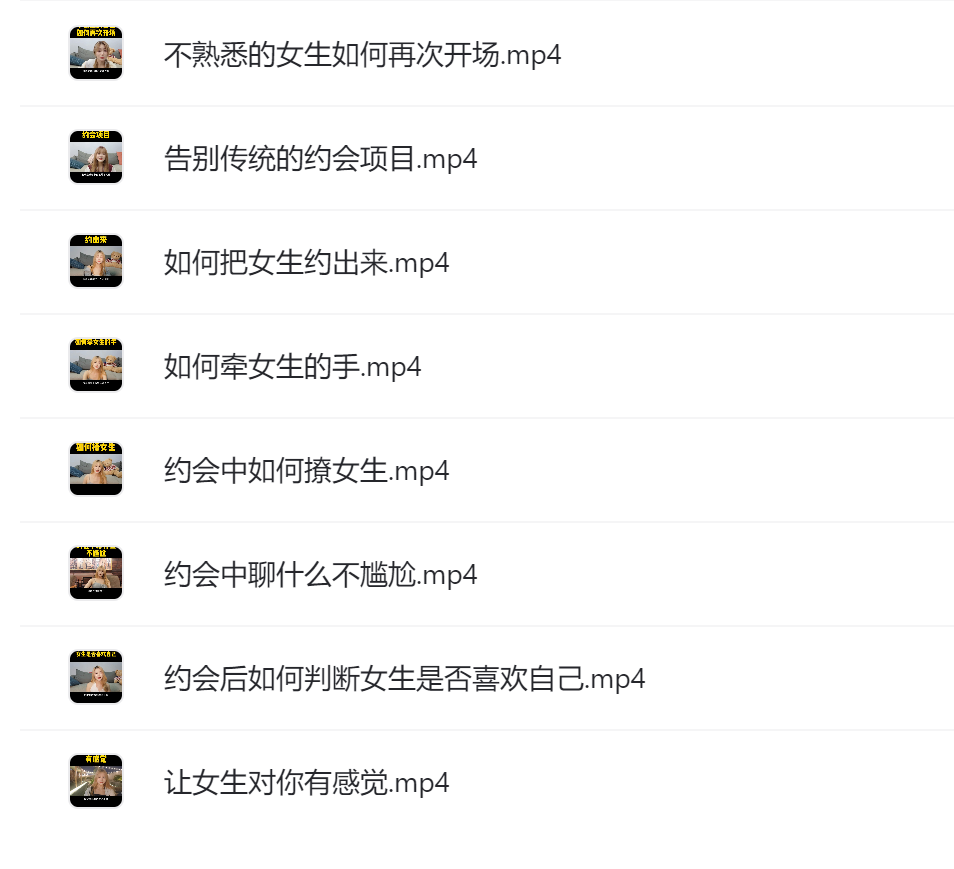Image resolution: width=954 pixels, height=869 pixels.
Task: Open 如何牵女生的手.mp4
Action: 292,366
